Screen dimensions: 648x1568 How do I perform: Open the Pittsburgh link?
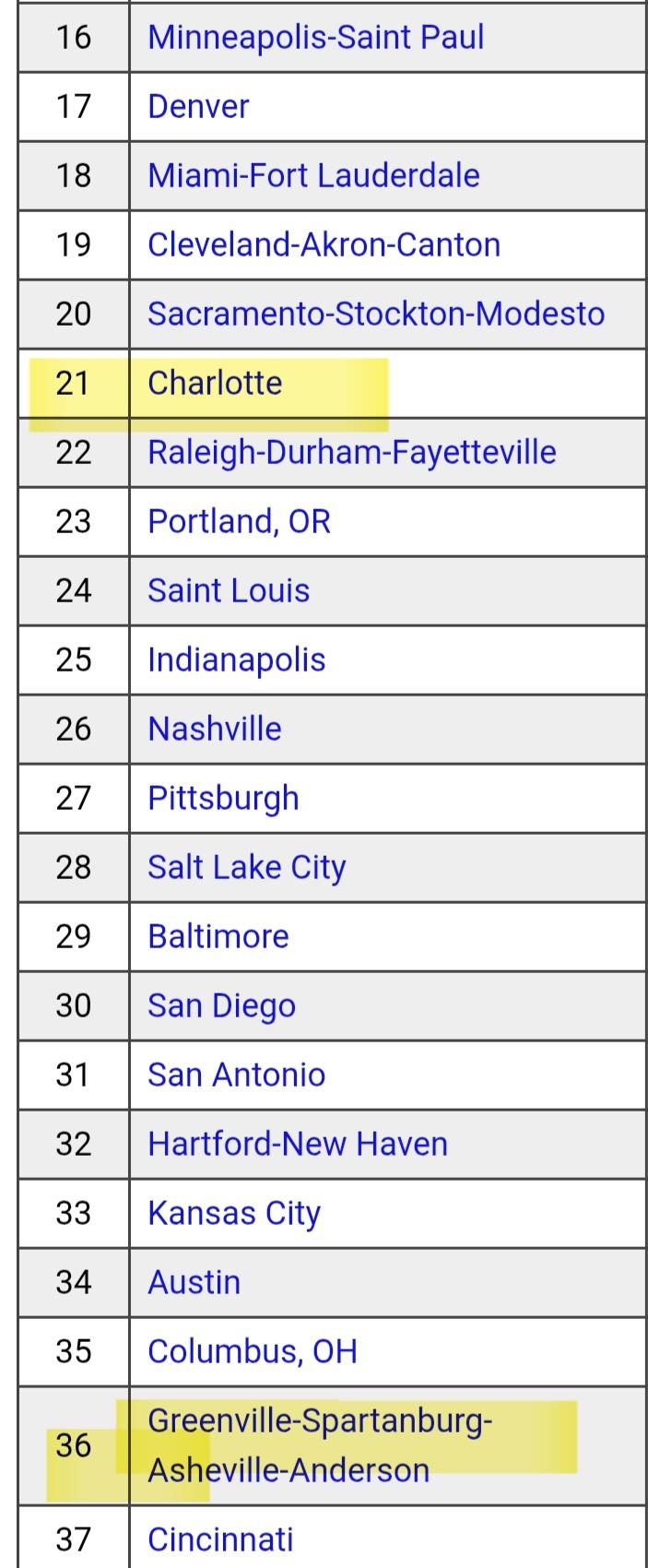click(x=223, y=799)
